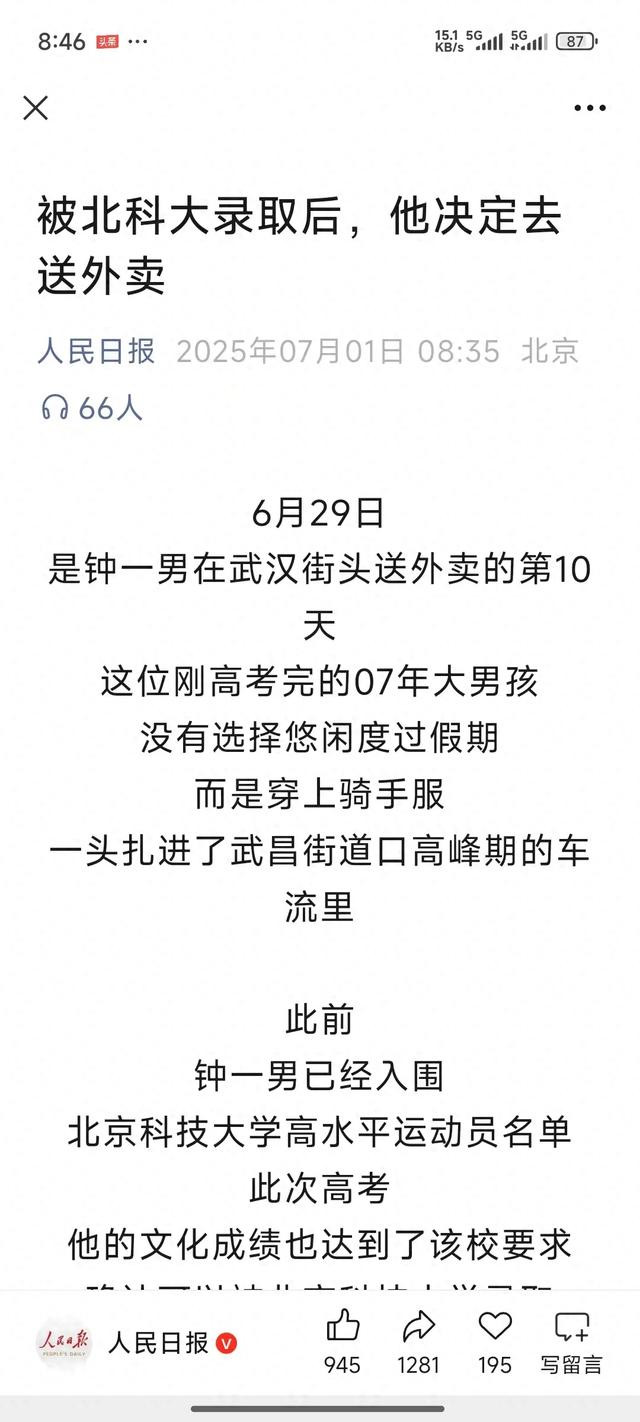Viewport: 640px width, 1422px height.
Task: Tap the heart icon to favorite
Action: tap(495, 1327)
